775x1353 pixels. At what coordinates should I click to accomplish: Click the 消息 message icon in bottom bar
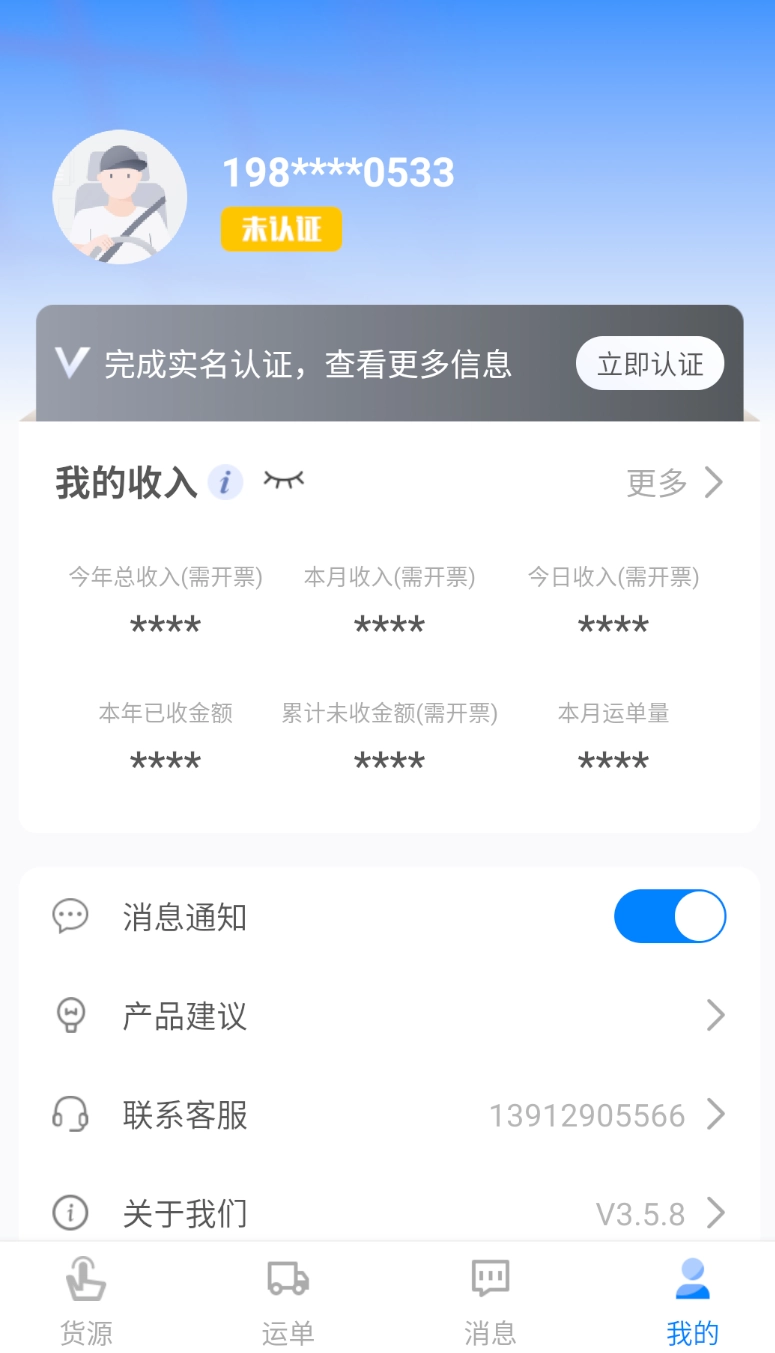pos(489,1277)
